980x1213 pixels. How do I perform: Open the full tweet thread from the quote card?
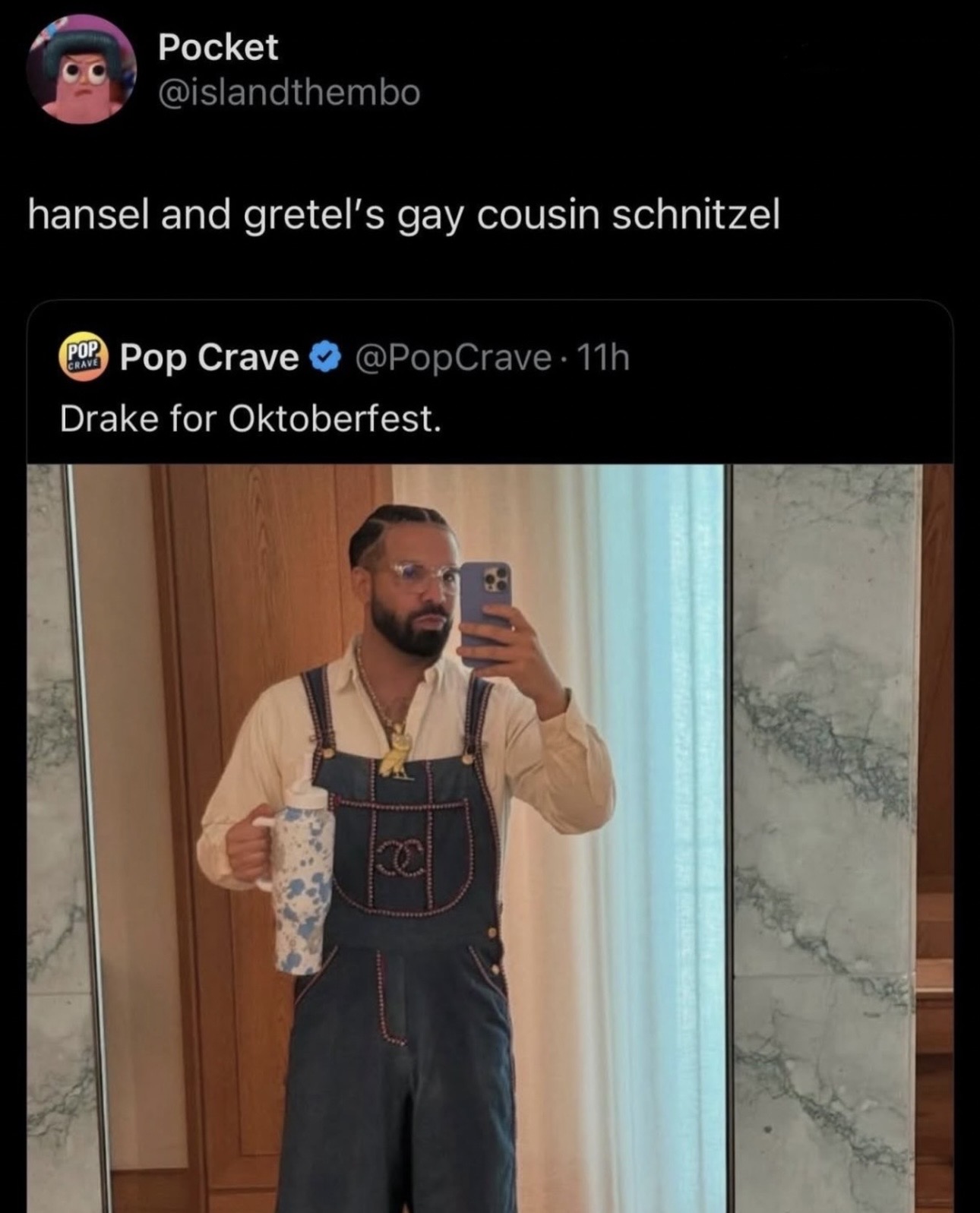pyautogui.click(x=486, y=380)
